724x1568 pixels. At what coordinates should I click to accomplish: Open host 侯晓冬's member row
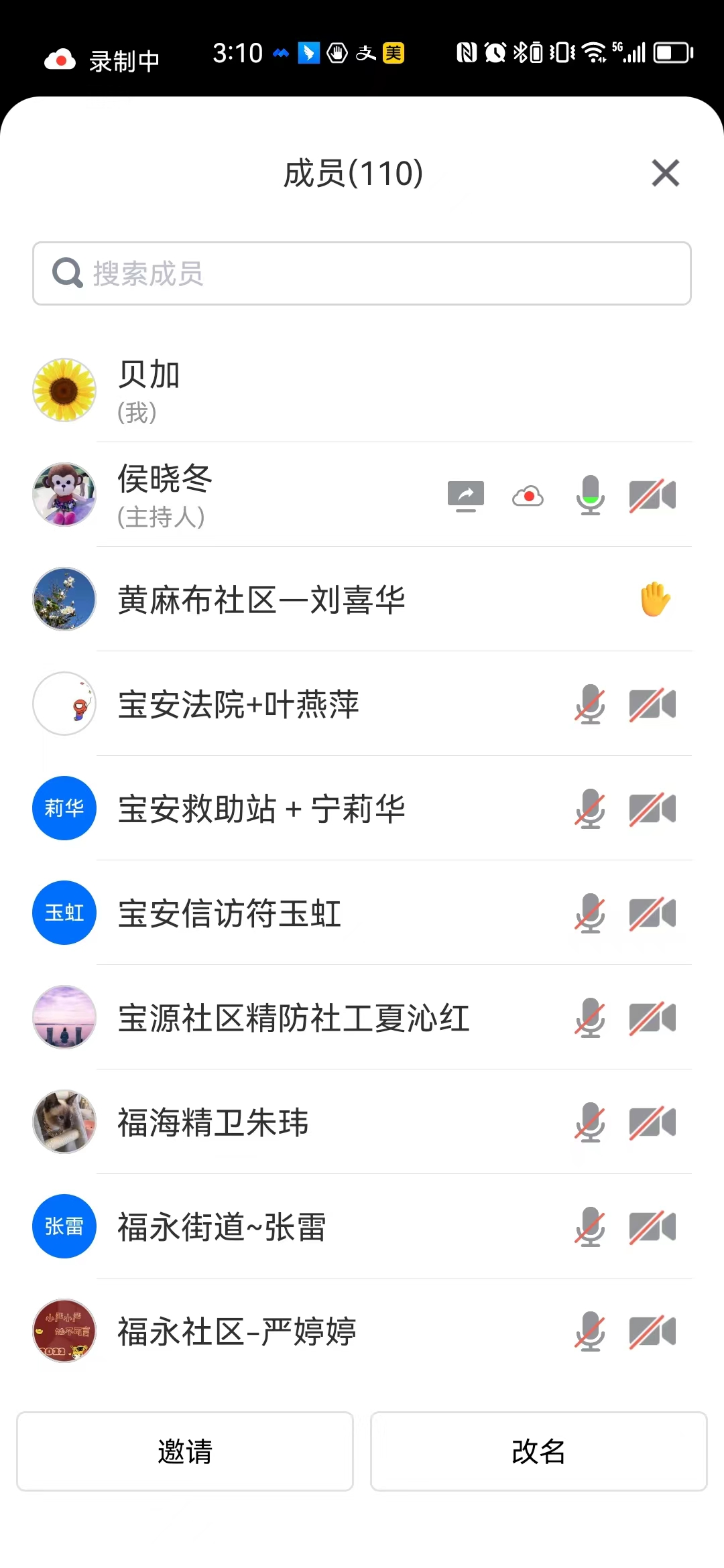[x=268, y=495]
